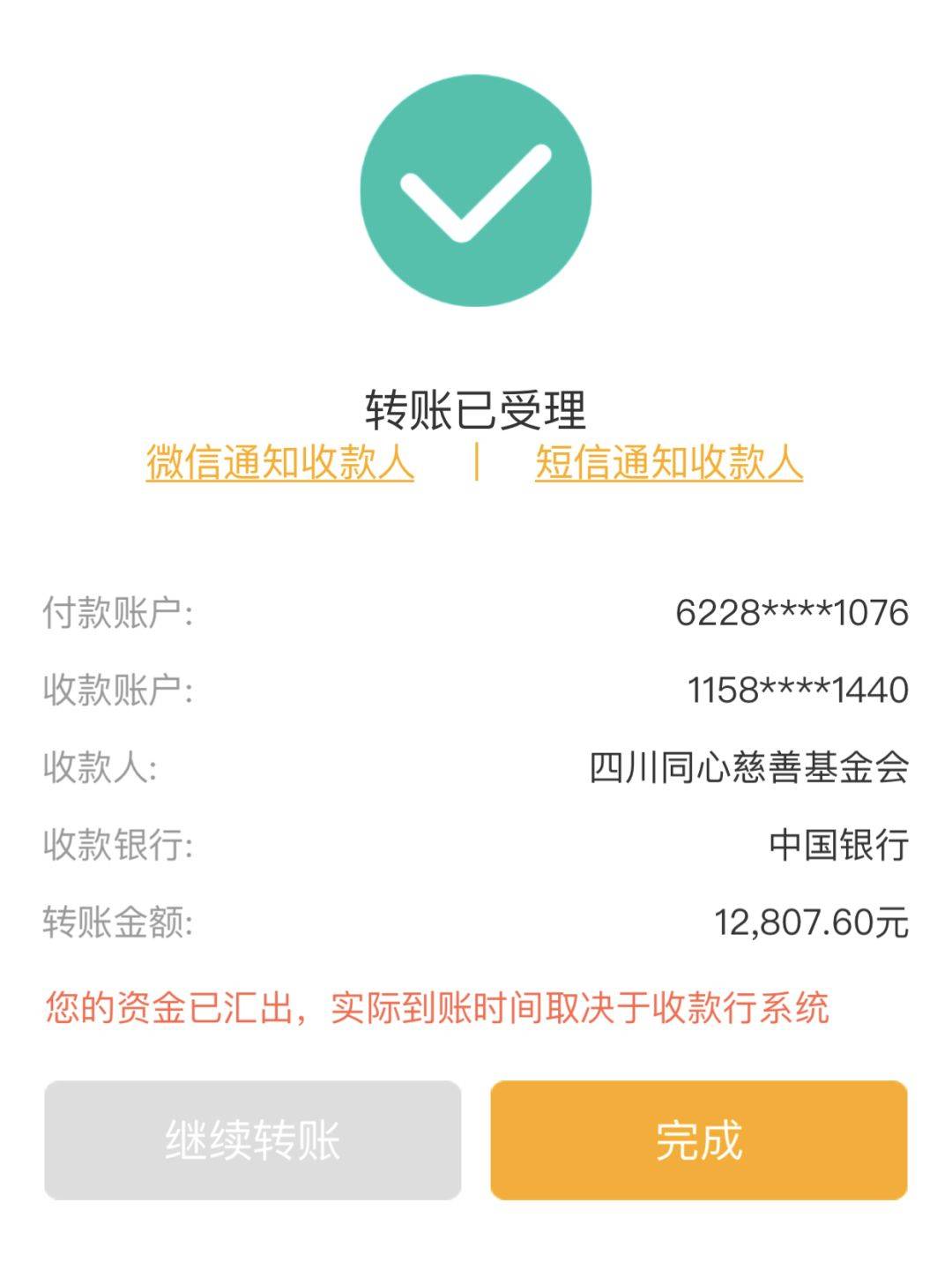
Task: Tap the 微信通知收款人 link
Action: (x=279, y=462)
